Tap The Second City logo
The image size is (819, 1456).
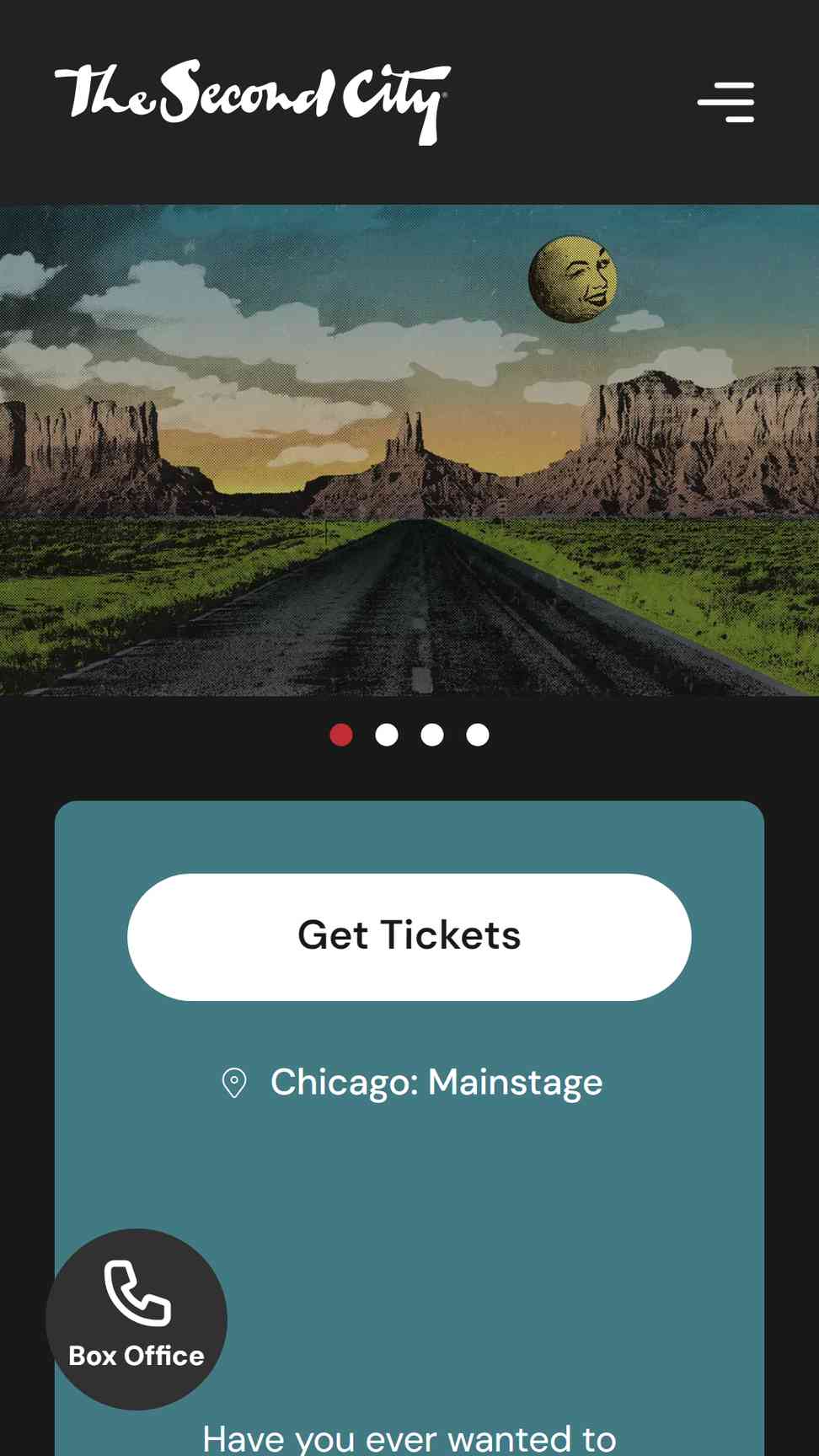click(x=253, y=102)
